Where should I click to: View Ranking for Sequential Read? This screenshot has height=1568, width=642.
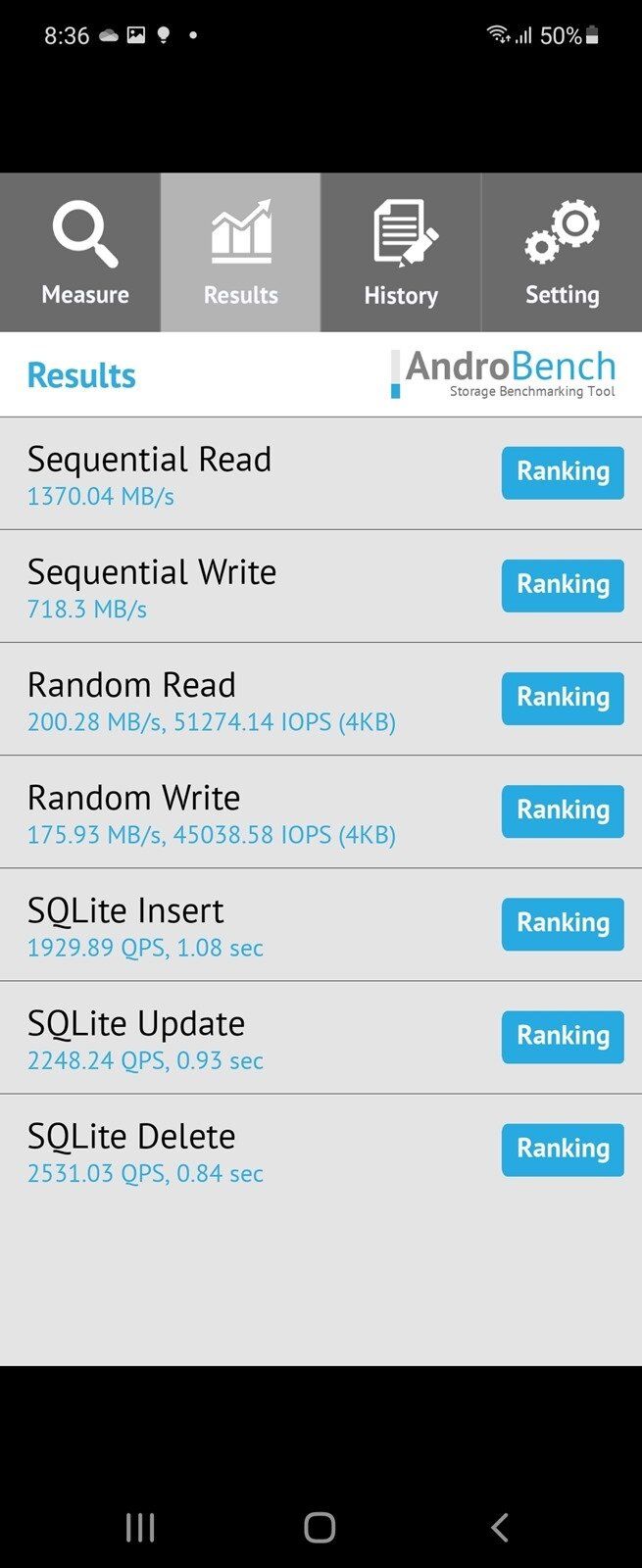[x=563, y=472]
